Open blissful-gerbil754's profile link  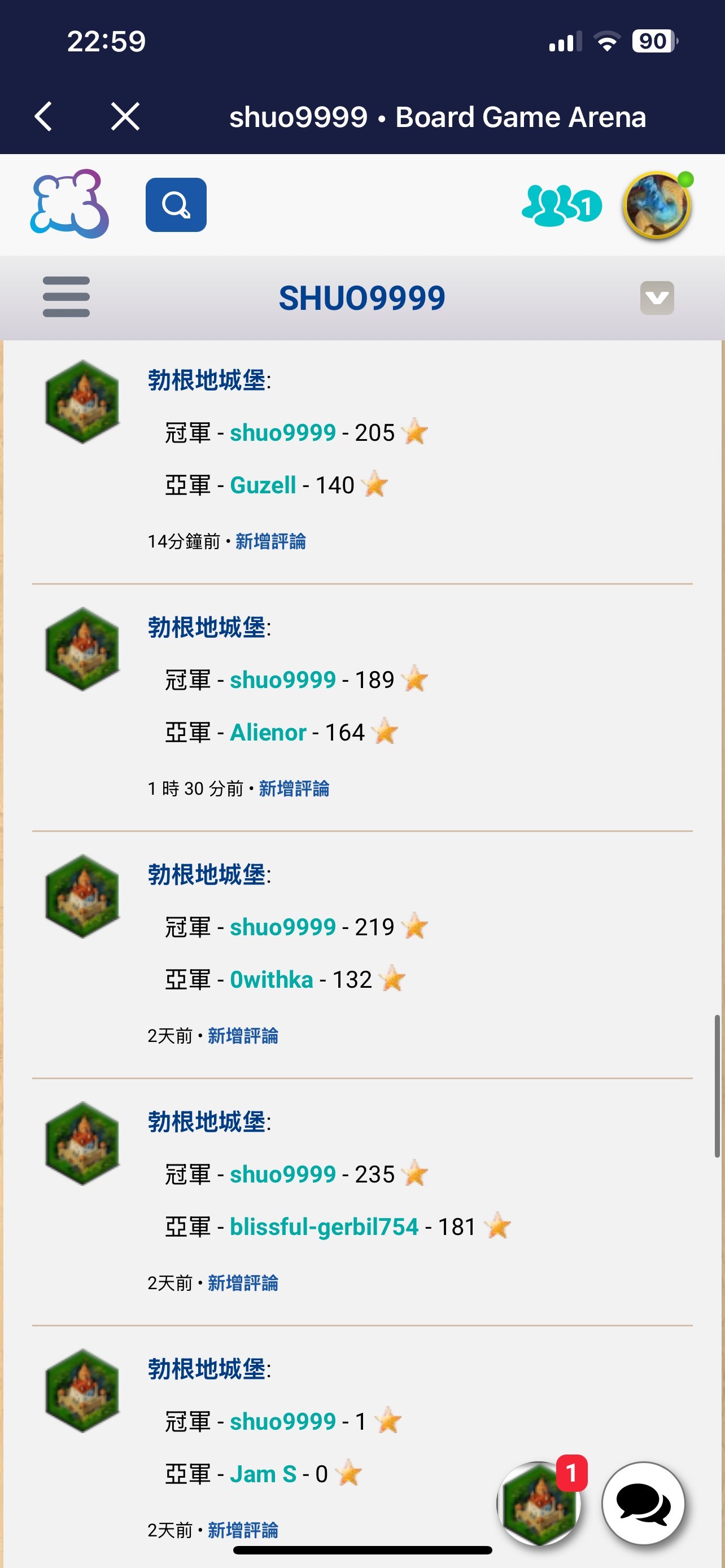tap(326, 1227)
